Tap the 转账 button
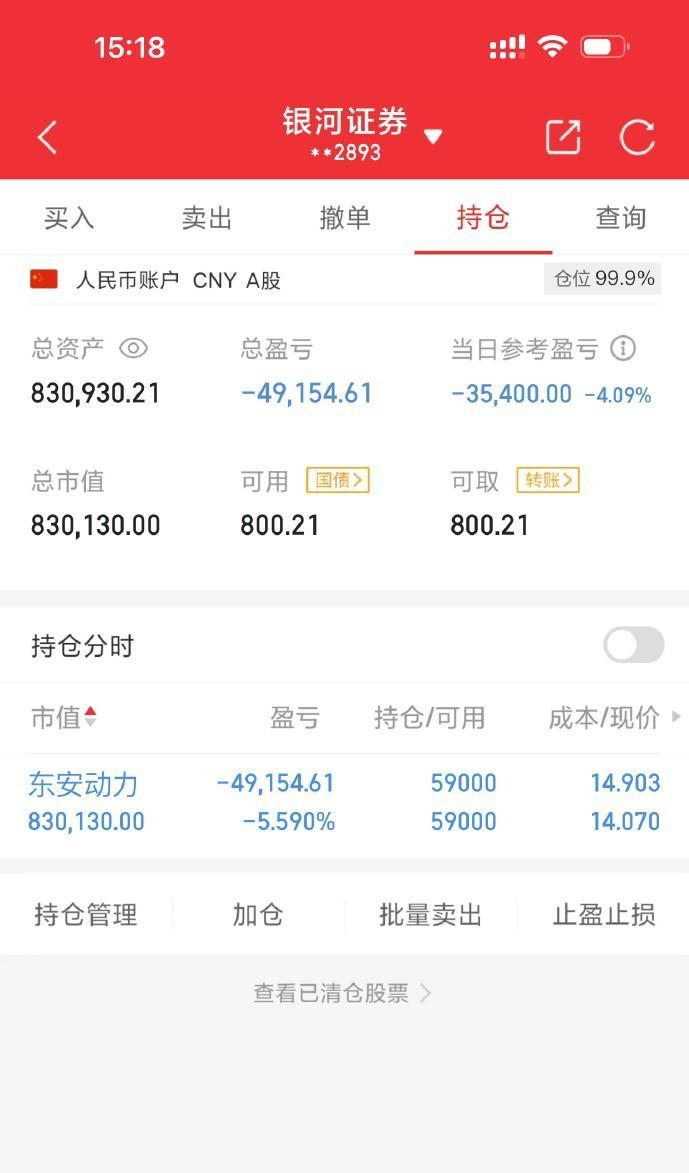The width and height of the screenshot is (689, 1173). (x=548, y=480)
